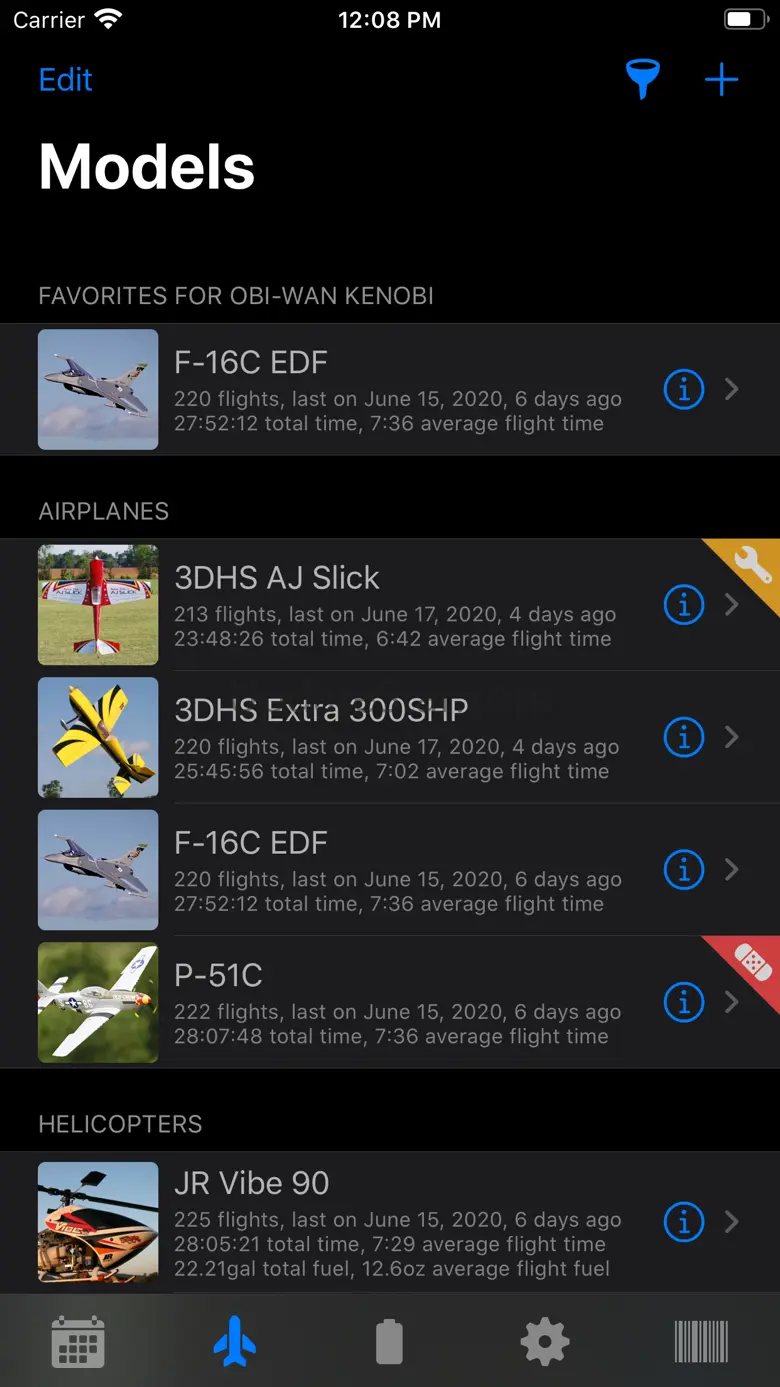Go to the barcode scanner tab
780x1387 pixels.
pyautogui.click(x=701, y=1342)
